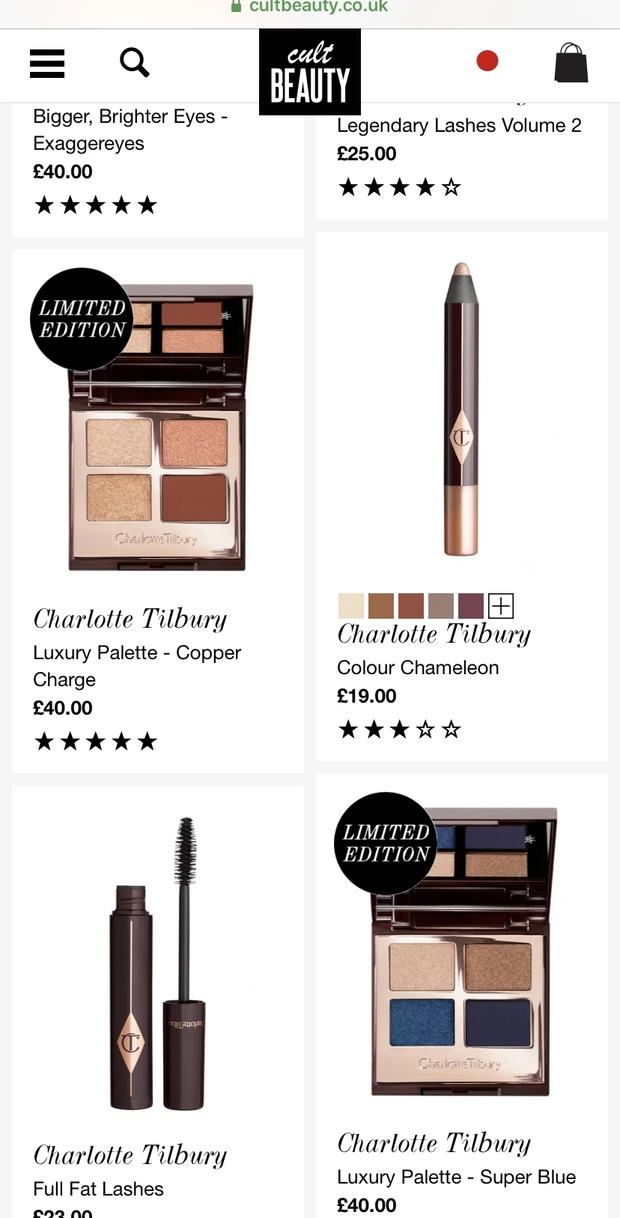Viewport: 620px width, 1218px height.
Task: Show more Colour Chameleon shades
Action: (x=500, y=605)
